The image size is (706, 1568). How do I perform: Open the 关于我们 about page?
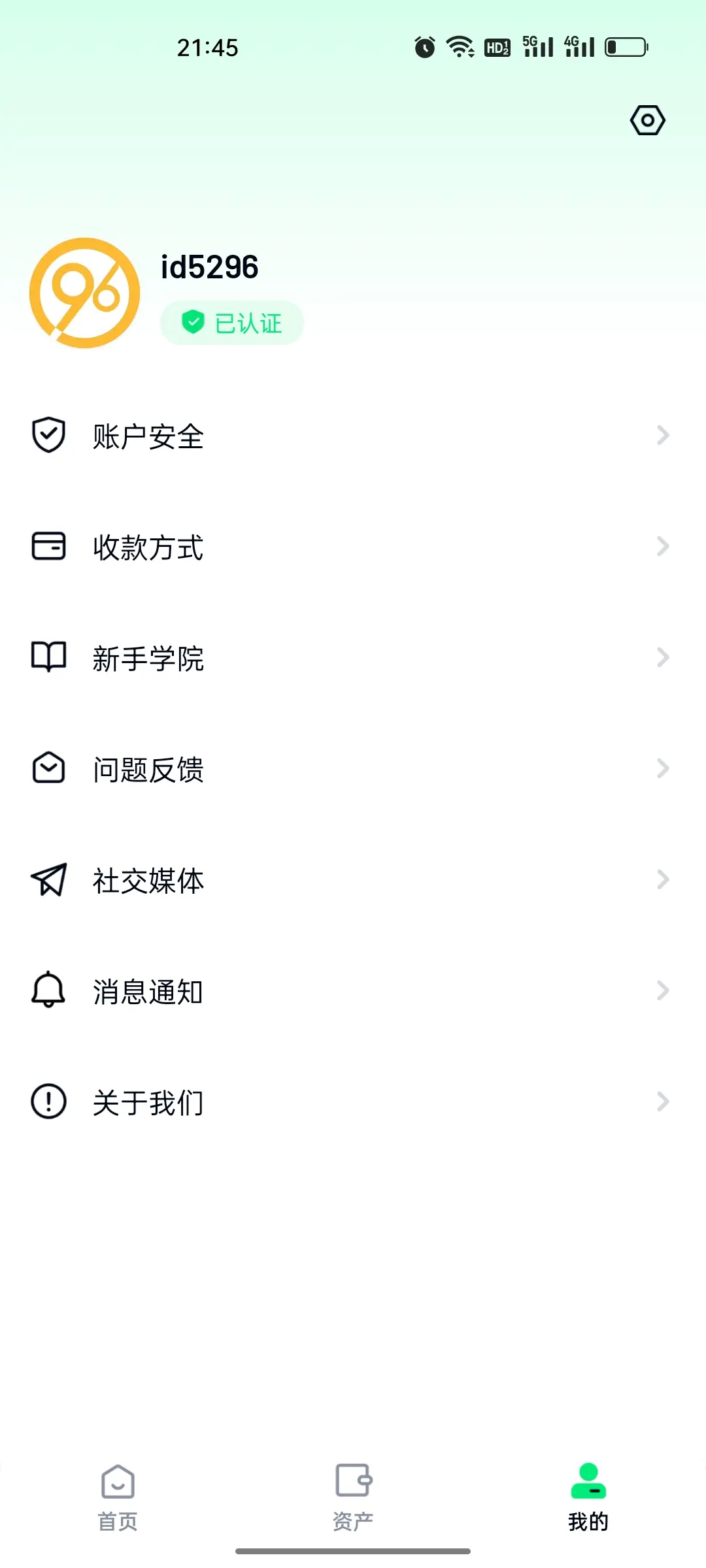pos(352,1102)
